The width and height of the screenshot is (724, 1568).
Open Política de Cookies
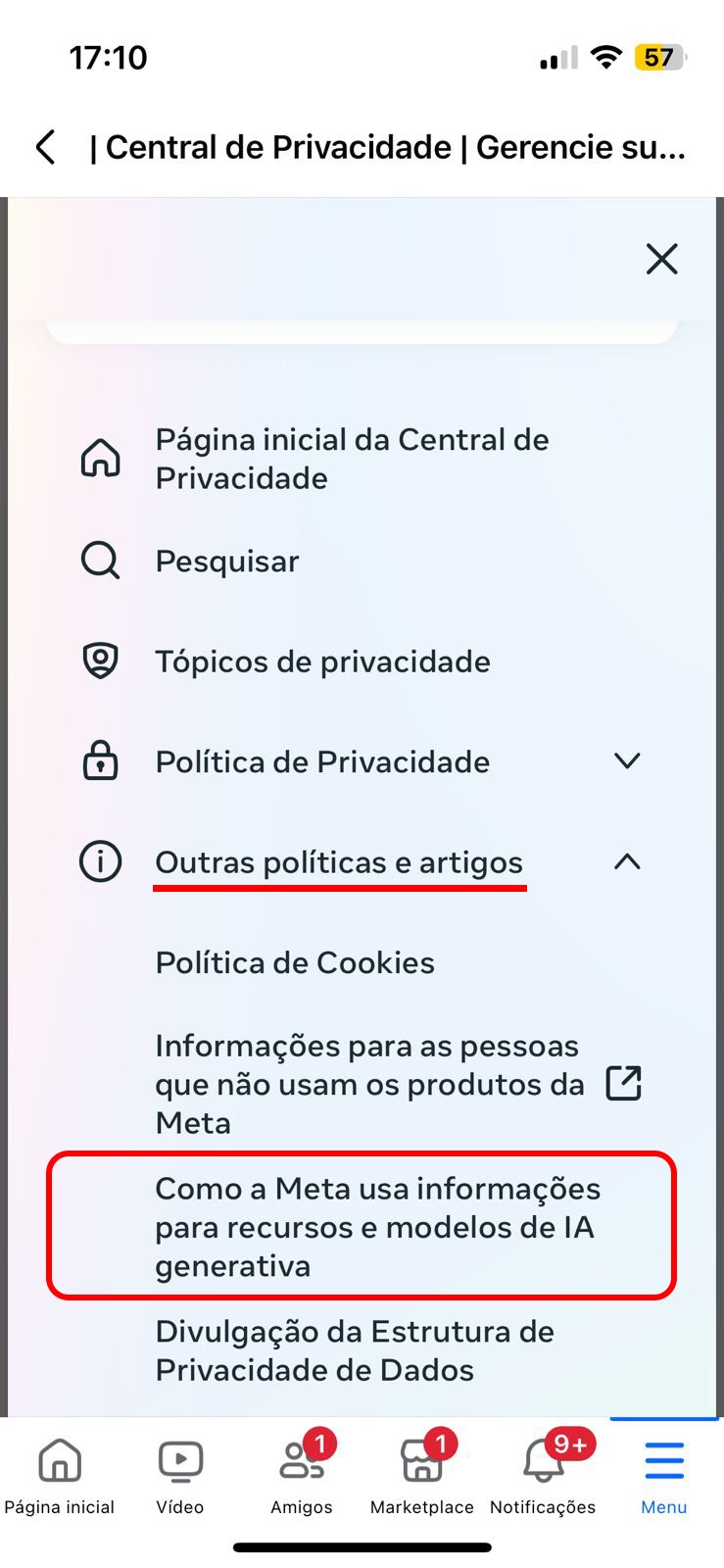click(295, 962)
